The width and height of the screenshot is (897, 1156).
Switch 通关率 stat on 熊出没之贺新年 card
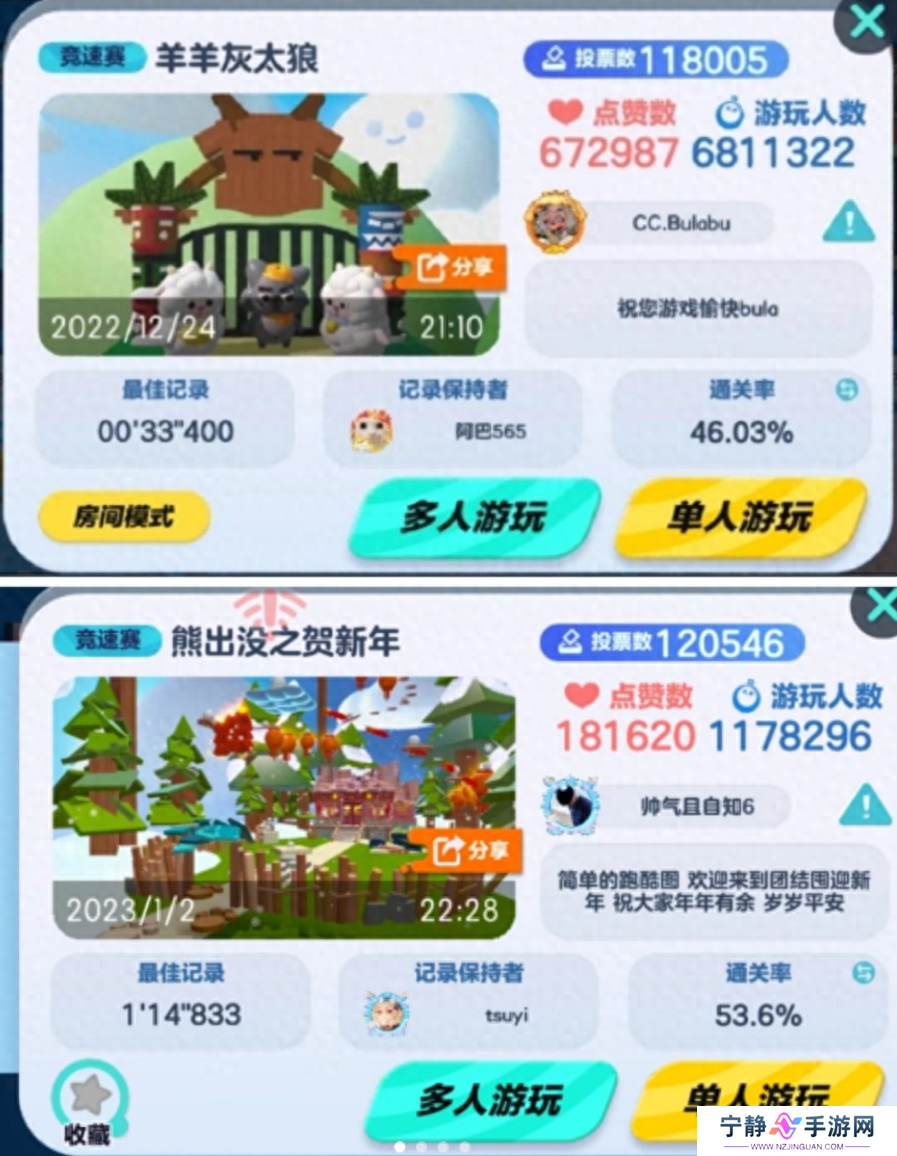(x=862, y=973)
